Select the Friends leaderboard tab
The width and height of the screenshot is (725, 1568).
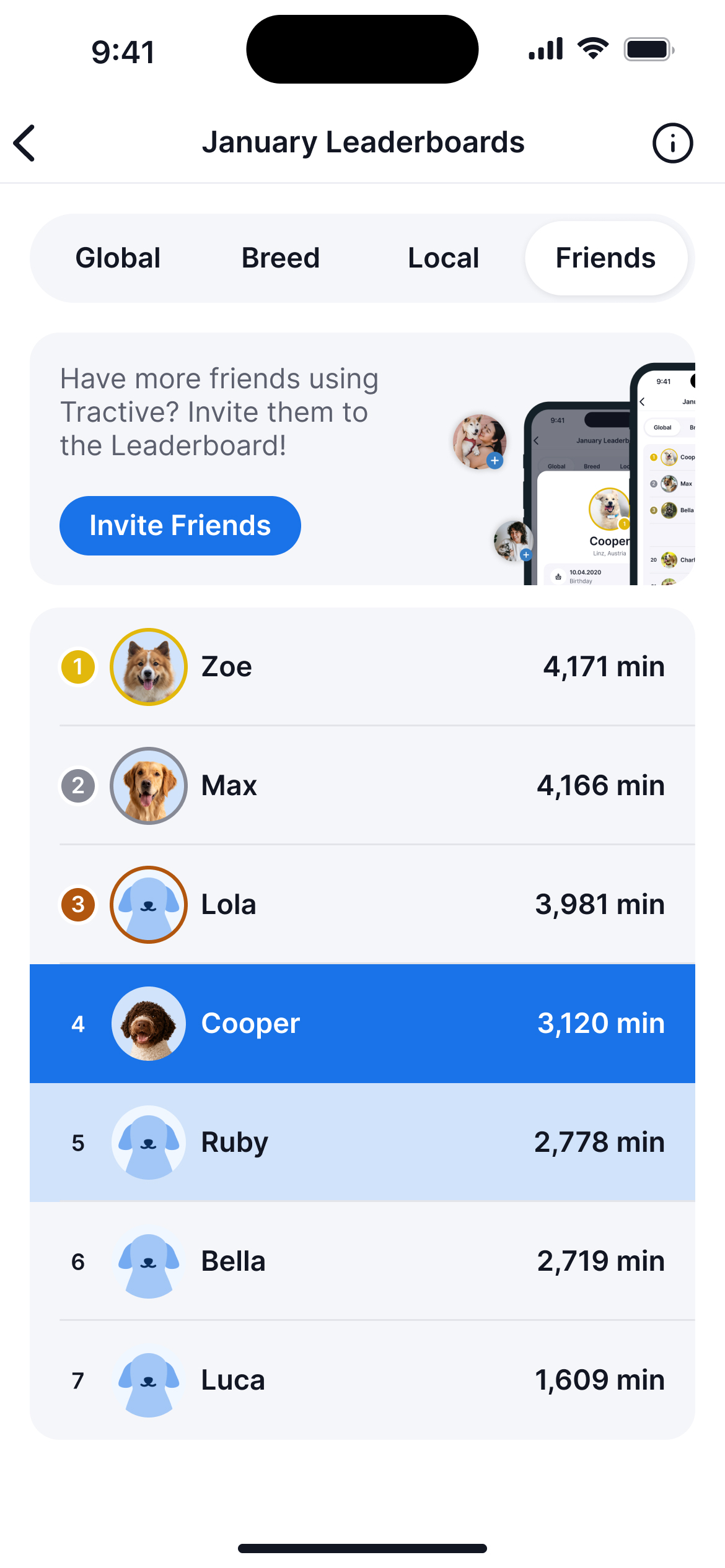[x=606, y=258]
